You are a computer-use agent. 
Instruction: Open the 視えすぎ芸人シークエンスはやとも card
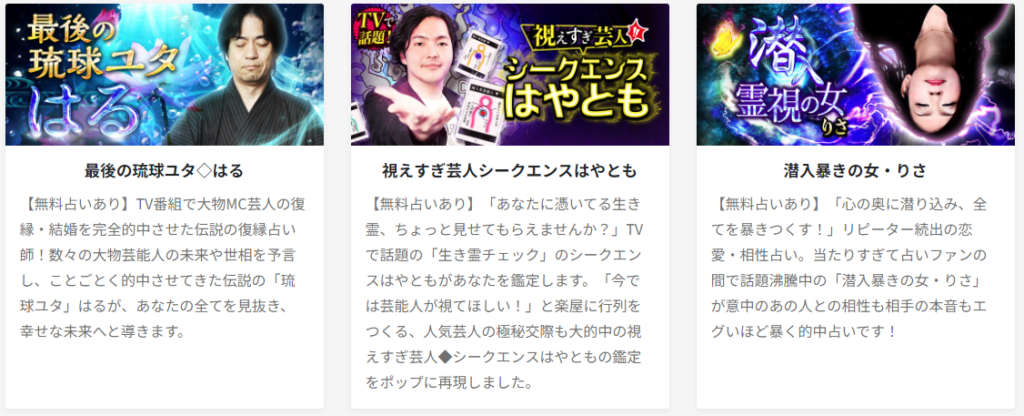pyautogui.click(x=509, y=170)
